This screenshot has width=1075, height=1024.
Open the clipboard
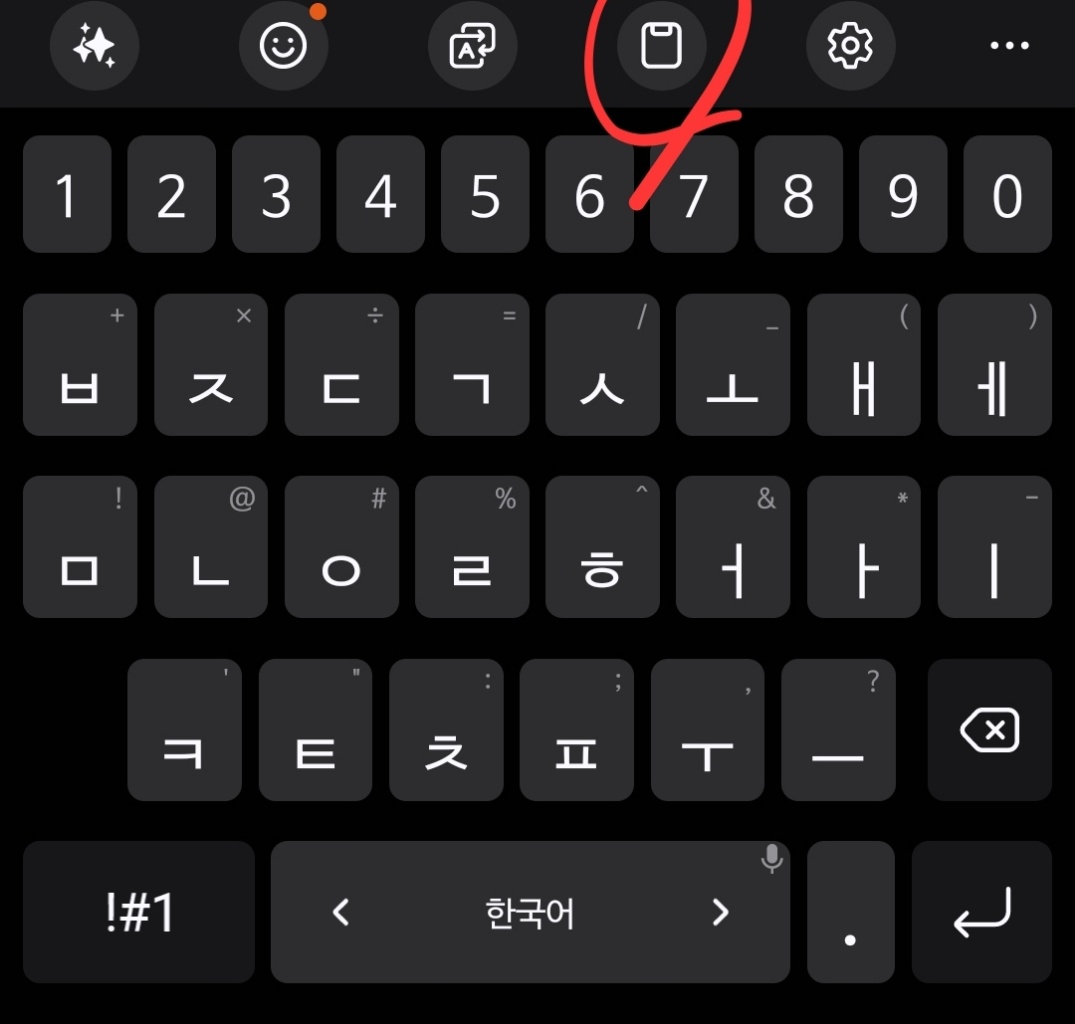(661, 46)
